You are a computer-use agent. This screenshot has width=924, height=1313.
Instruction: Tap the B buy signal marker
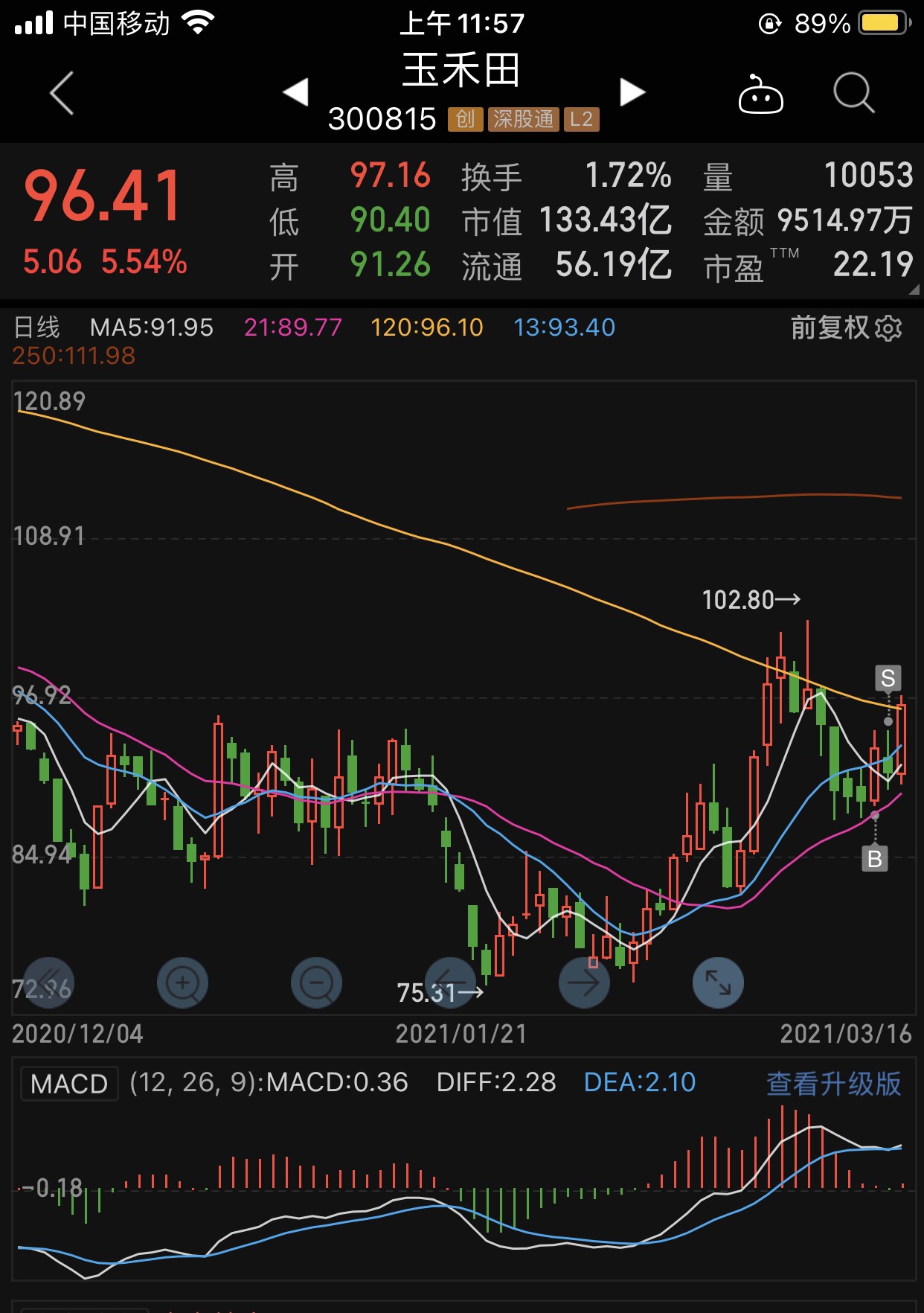click(876, 860)
